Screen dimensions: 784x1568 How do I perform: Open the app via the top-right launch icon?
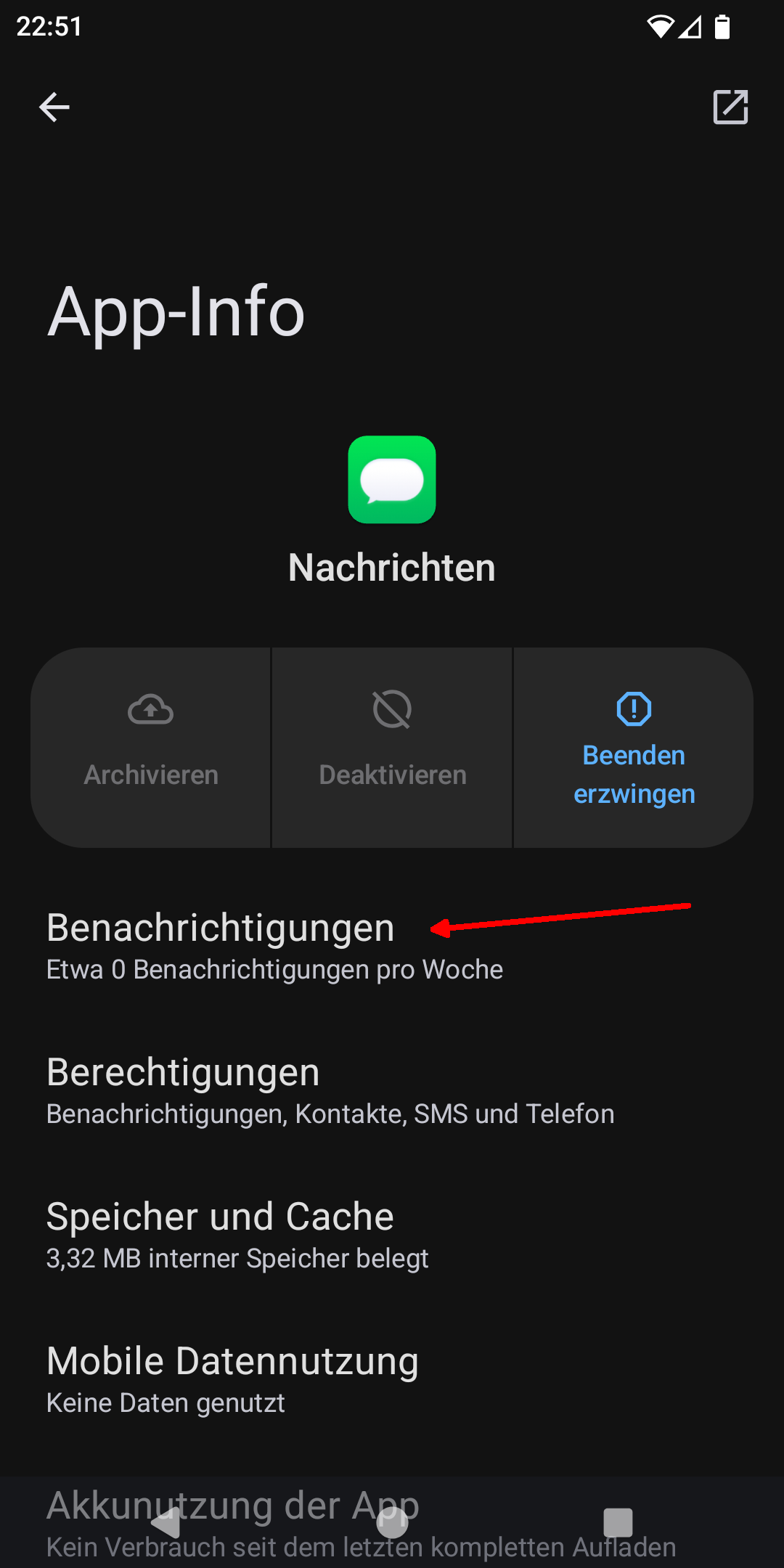[730, 107]
